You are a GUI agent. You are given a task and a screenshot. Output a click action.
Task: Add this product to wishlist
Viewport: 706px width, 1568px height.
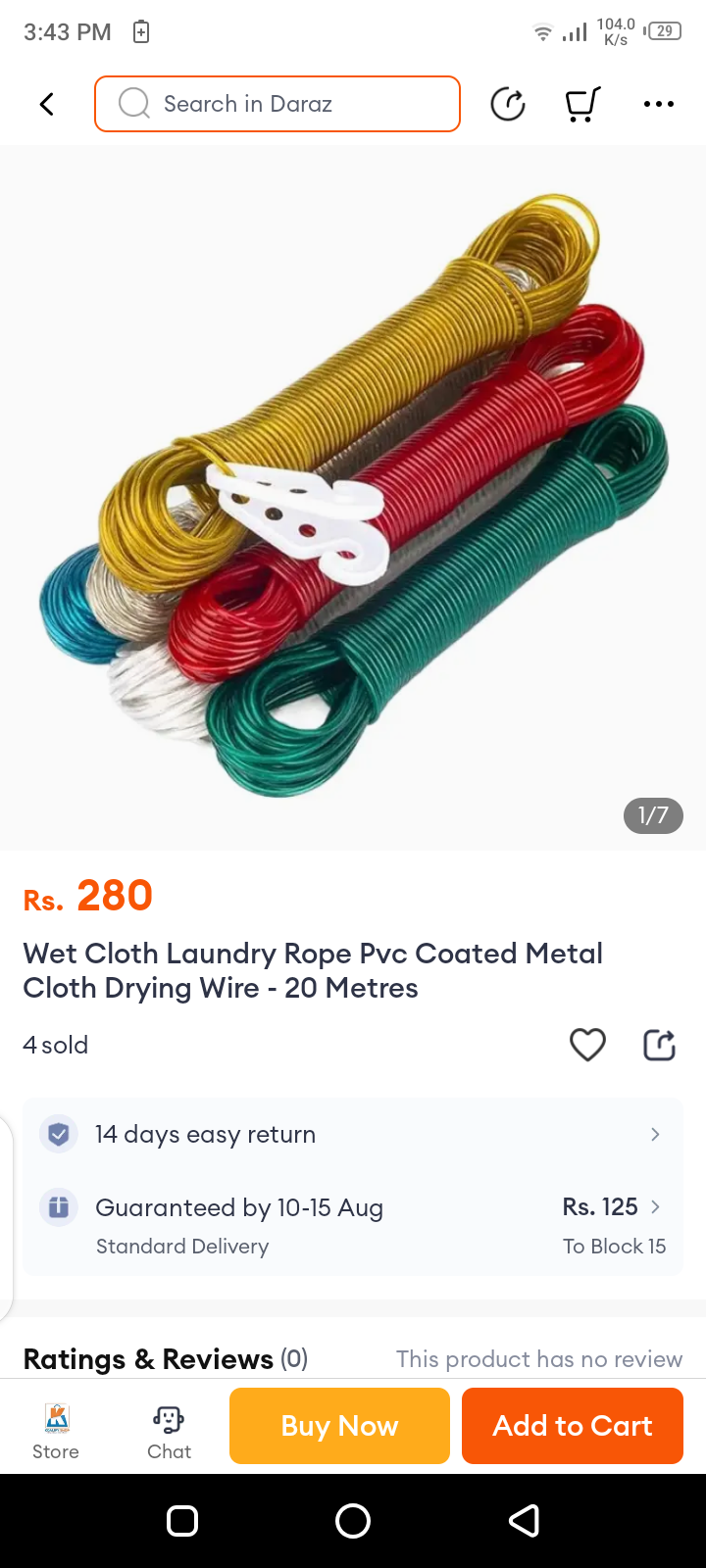[x=587, y=1045]
